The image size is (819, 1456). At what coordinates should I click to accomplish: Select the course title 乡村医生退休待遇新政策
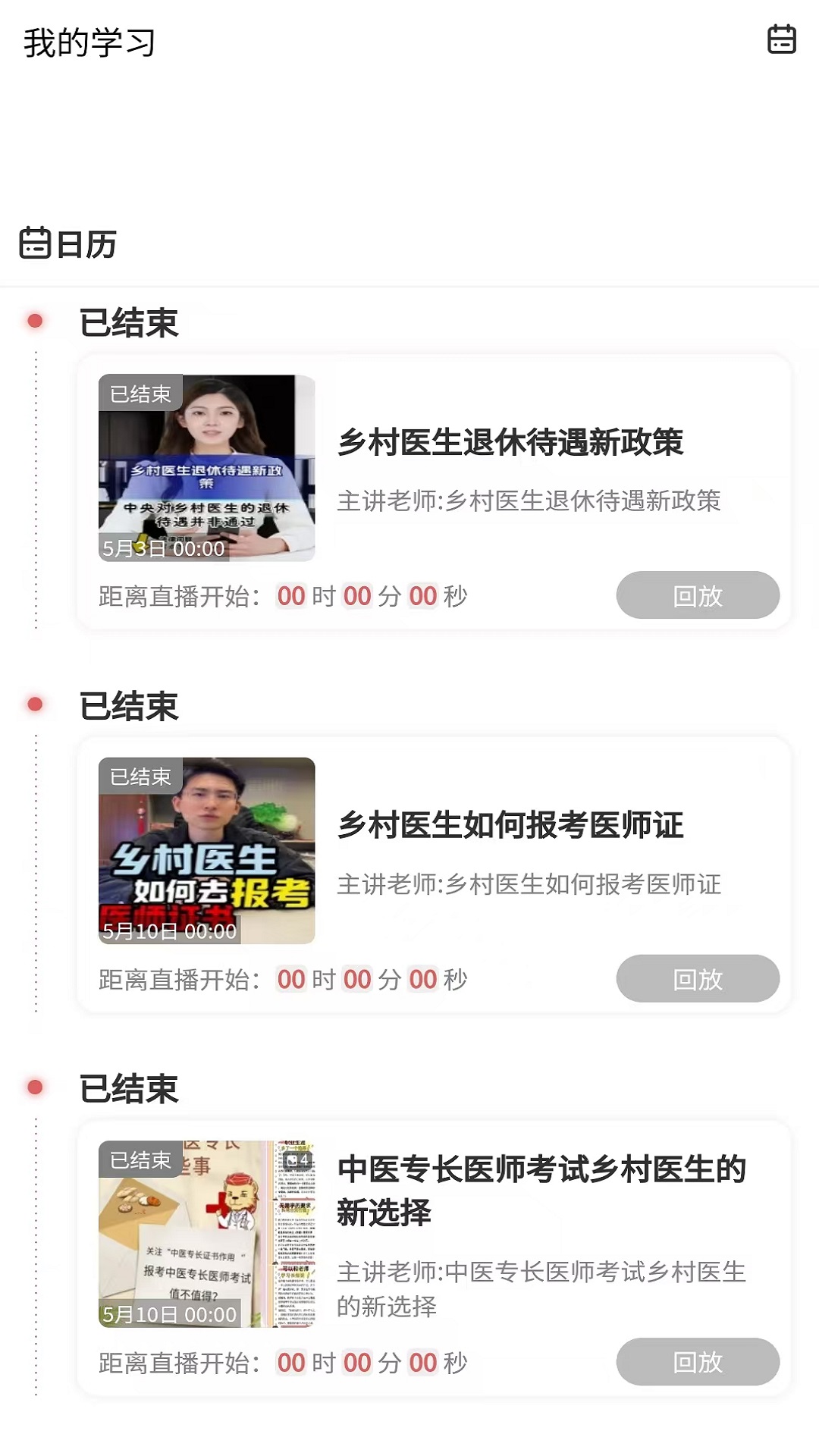(x=511, y=445)
